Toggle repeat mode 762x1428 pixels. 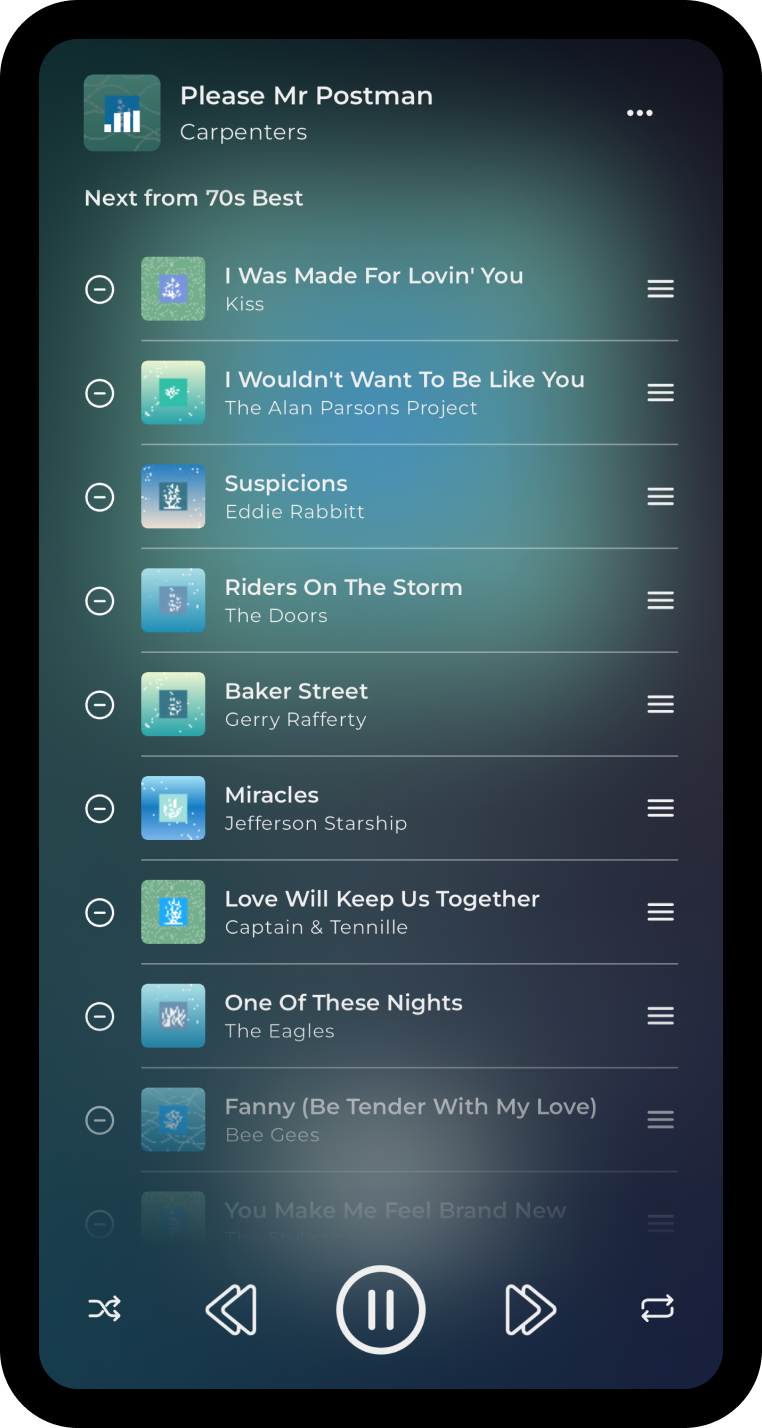657,1309
